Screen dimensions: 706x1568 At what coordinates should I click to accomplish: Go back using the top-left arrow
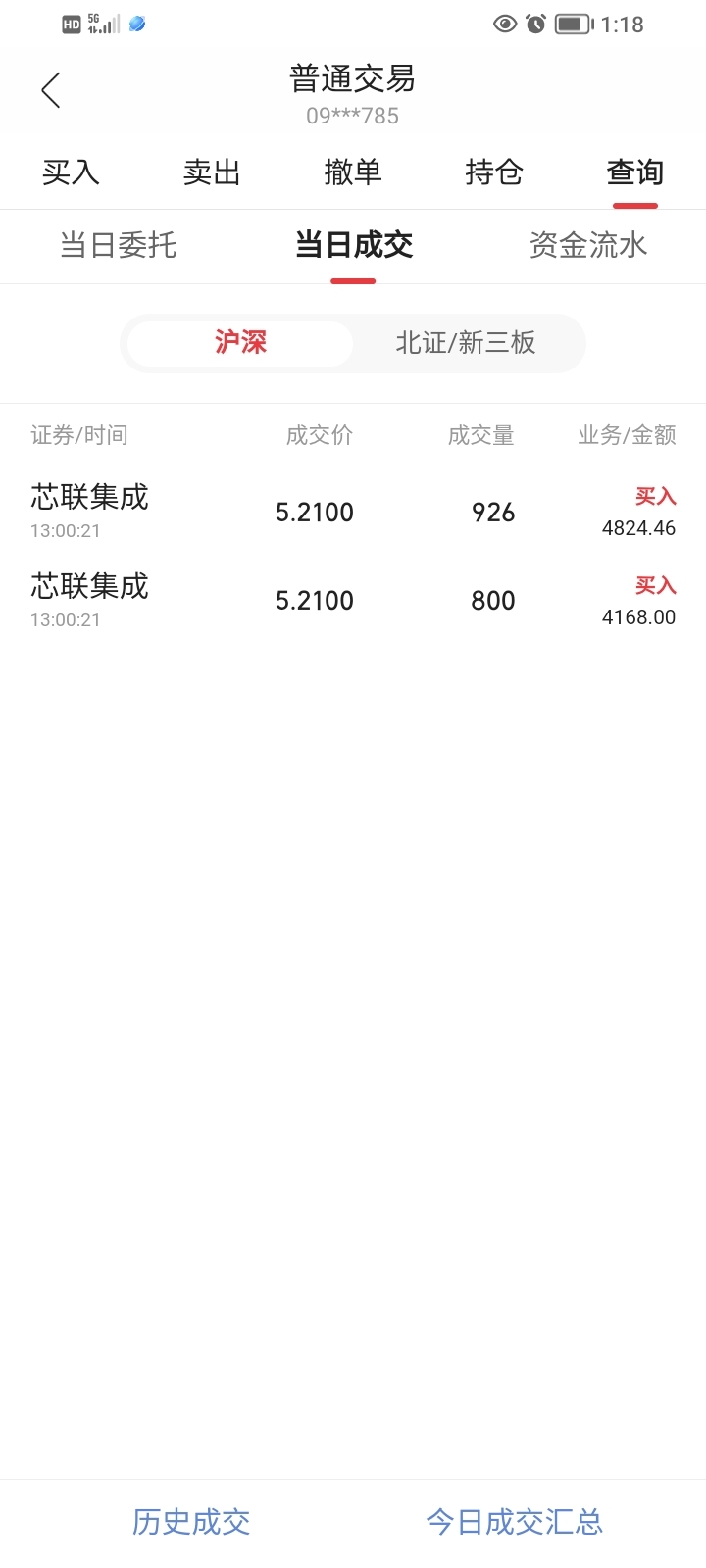pos(51,90)
